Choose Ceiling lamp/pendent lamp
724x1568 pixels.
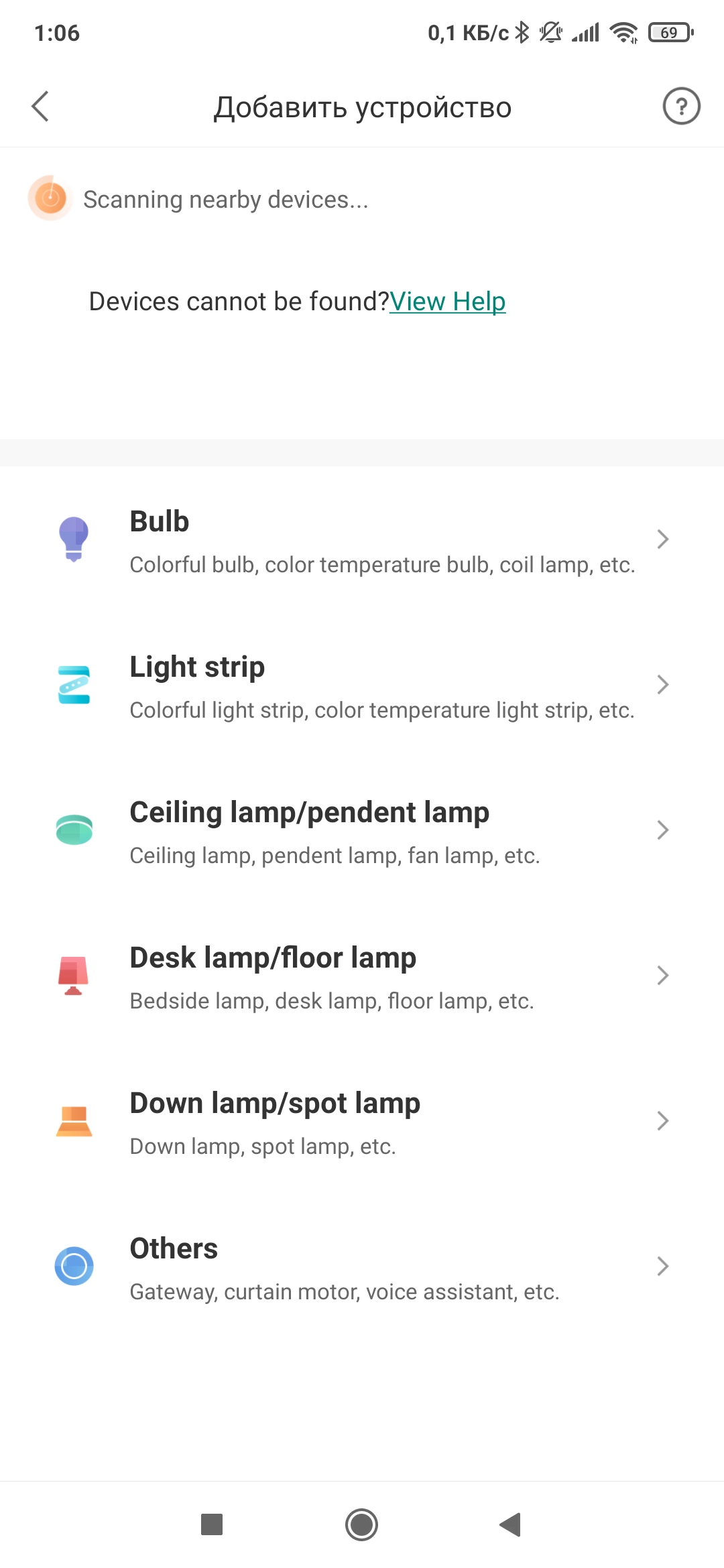[x=362, y=830]
